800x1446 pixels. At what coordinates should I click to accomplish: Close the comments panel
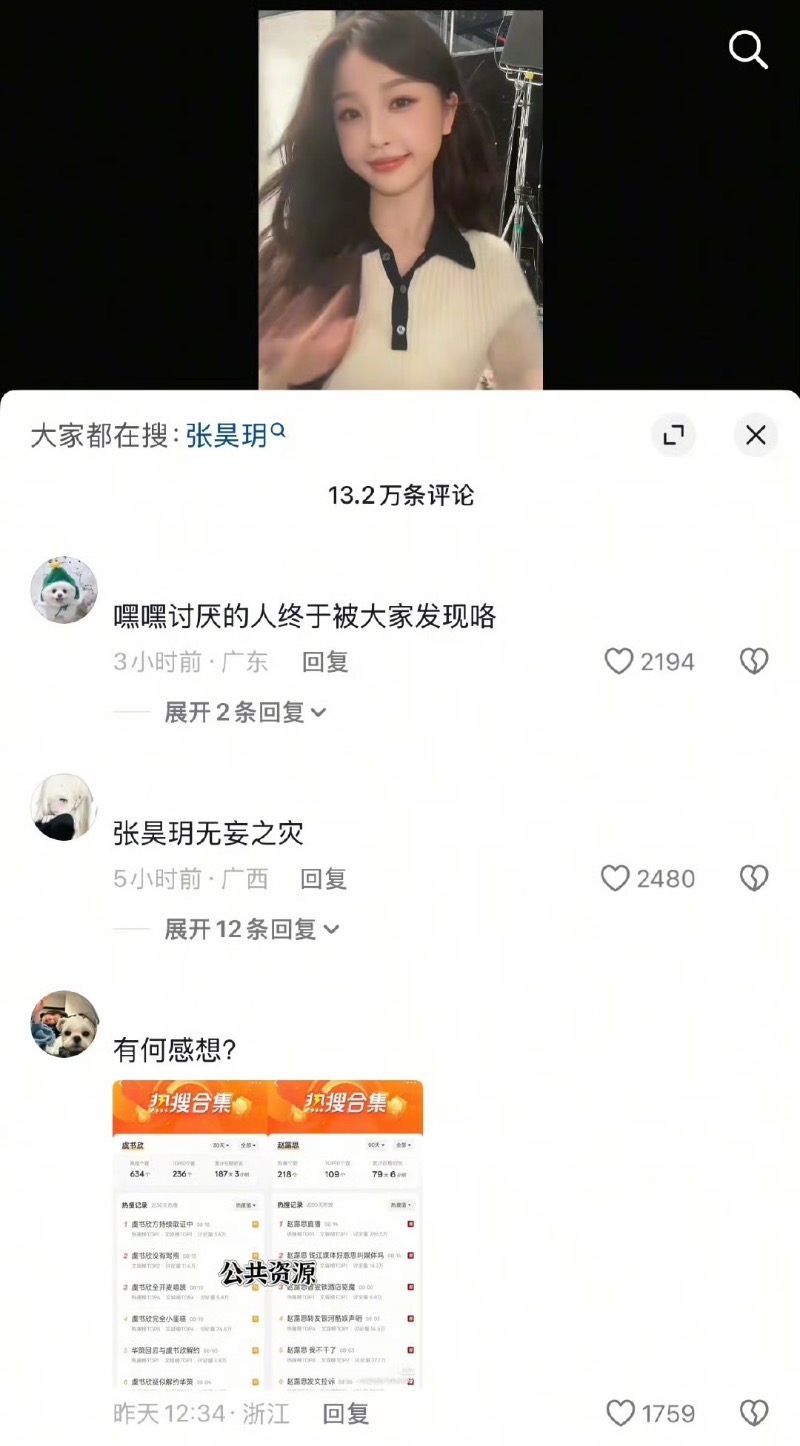click(x=756, y=434)
